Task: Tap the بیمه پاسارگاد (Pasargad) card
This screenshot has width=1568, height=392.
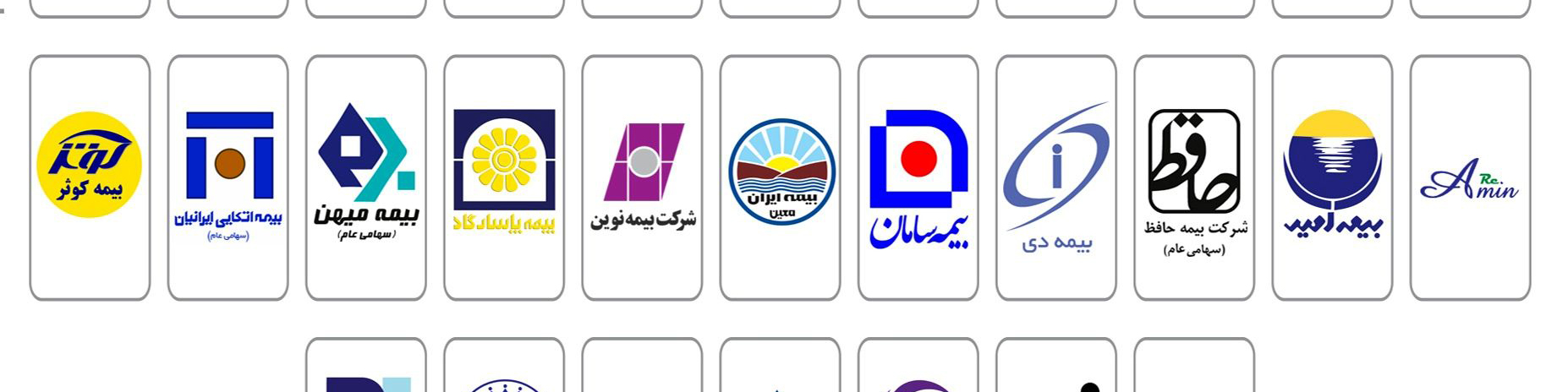Action: pyautogui.click(x=503, y=177)
